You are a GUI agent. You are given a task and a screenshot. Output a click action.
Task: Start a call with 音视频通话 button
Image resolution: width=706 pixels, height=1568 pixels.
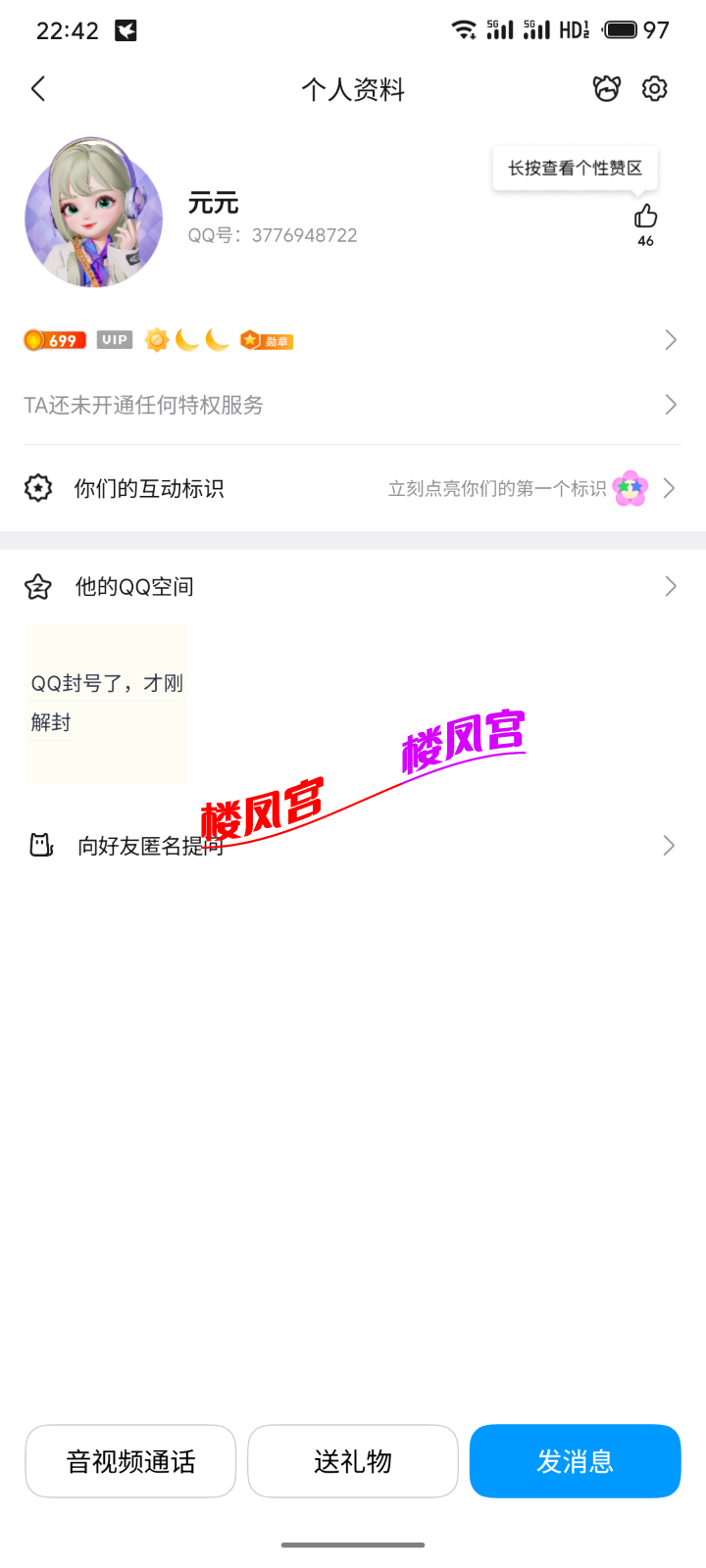click(130, 1461)
